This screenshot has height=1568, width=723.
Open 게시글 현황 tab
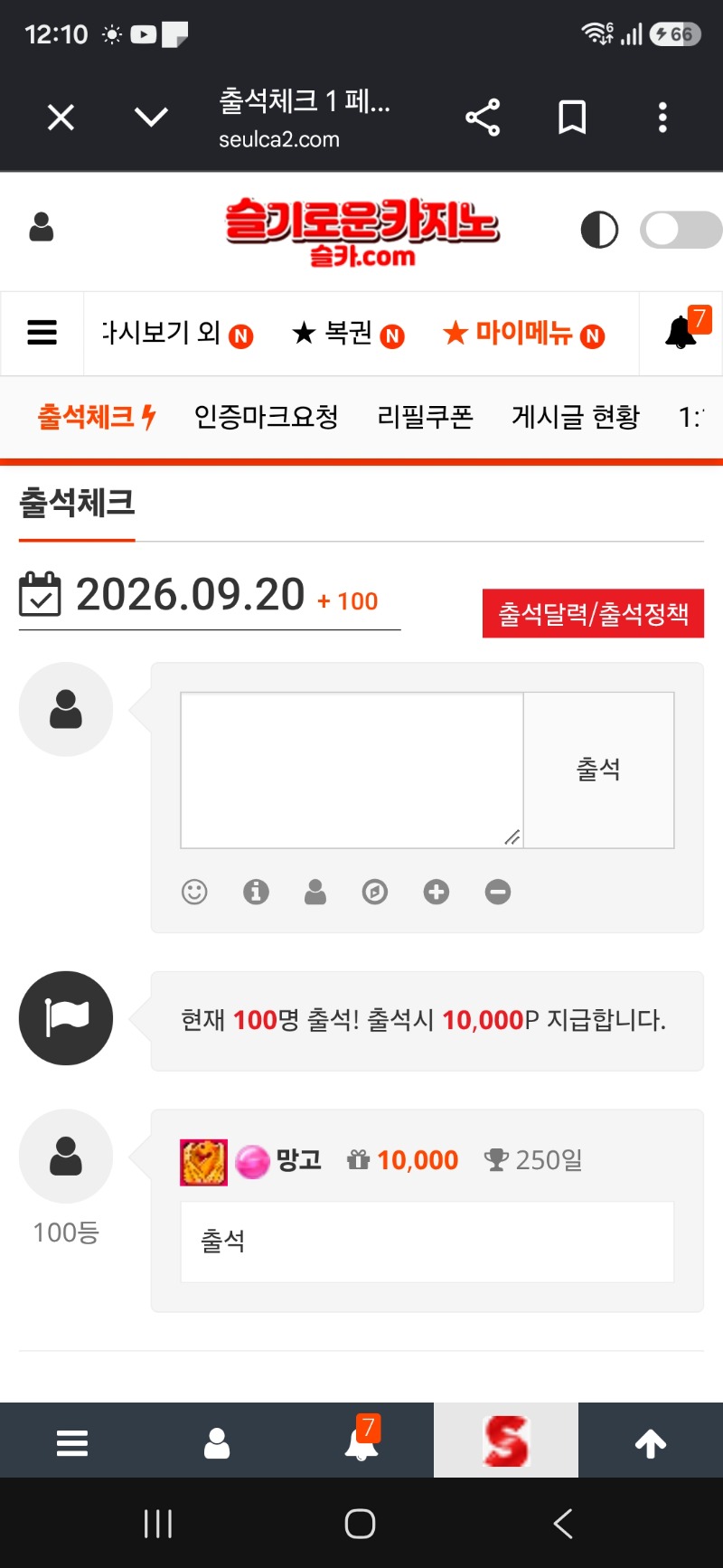pos(576,417)
